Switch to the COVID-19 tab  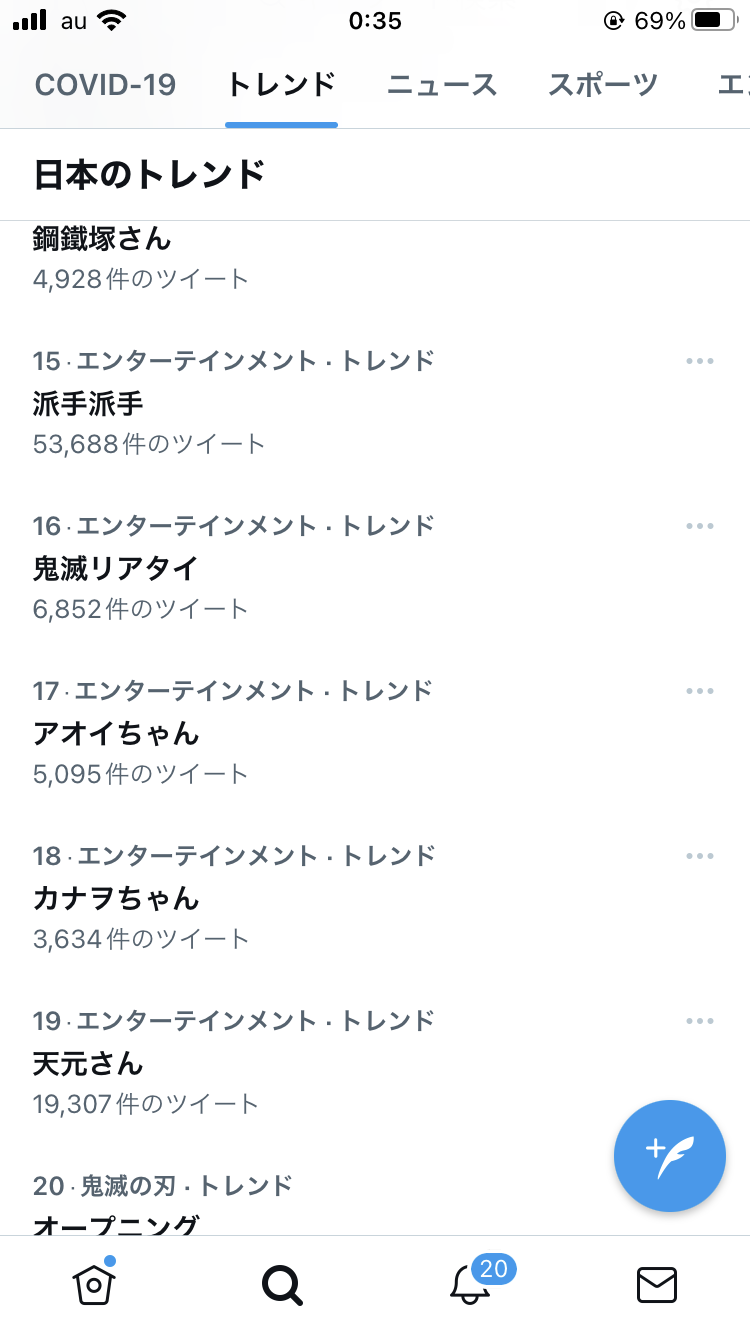105,85
